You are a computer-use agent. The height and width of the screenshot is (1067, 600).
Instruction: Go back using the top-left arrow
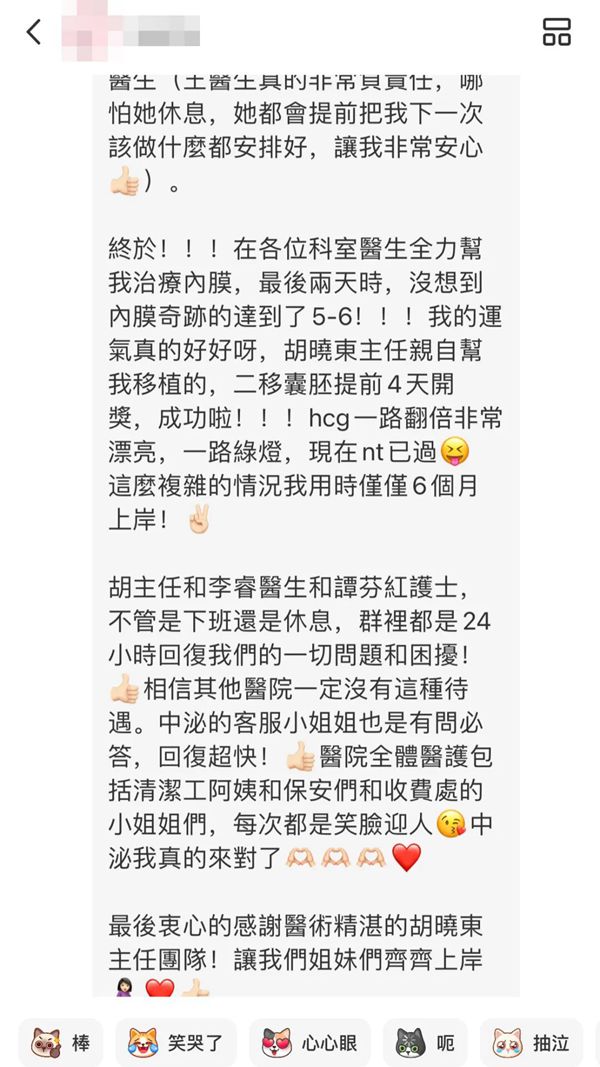[34, 32]
